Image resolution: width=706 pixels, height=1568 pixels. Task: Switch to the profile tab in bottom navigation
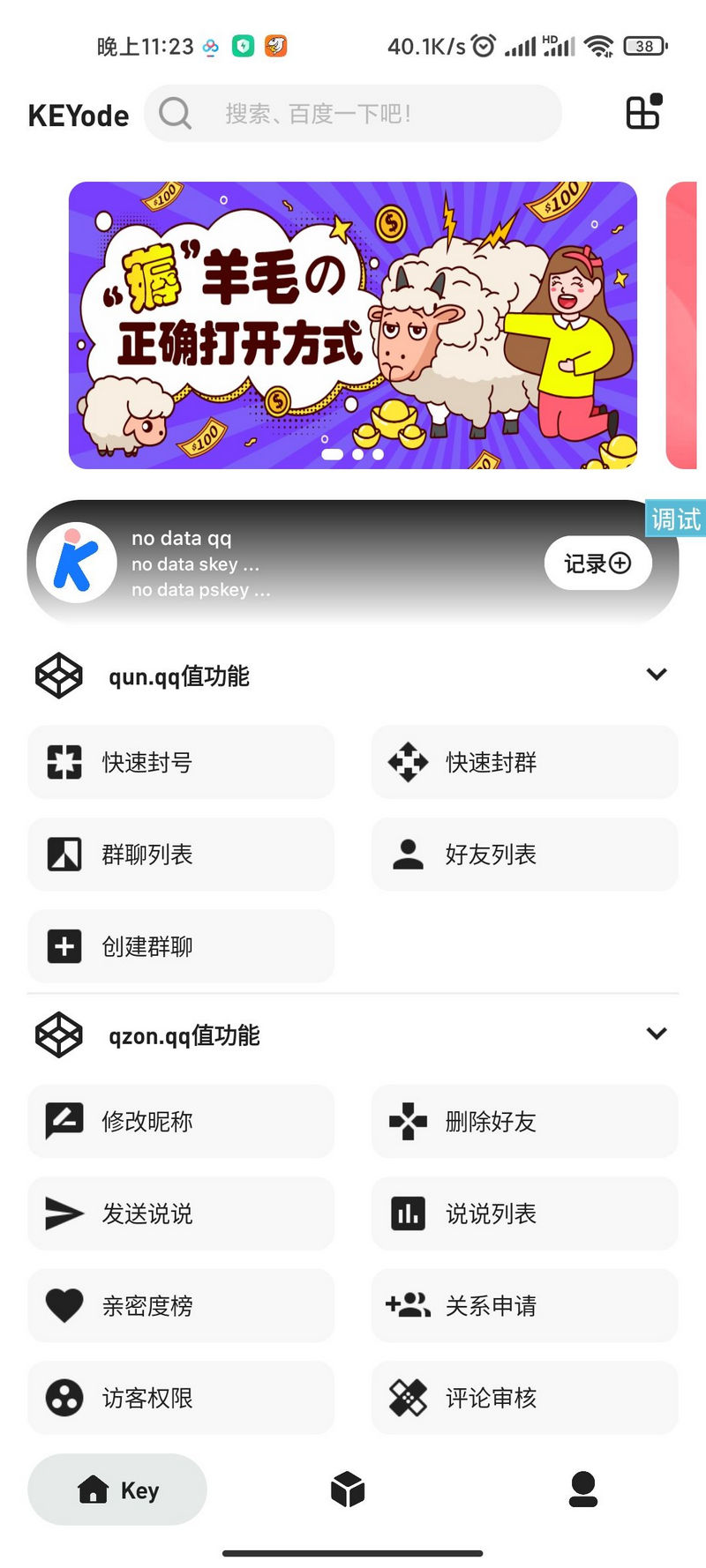(x=583, y=1490)
